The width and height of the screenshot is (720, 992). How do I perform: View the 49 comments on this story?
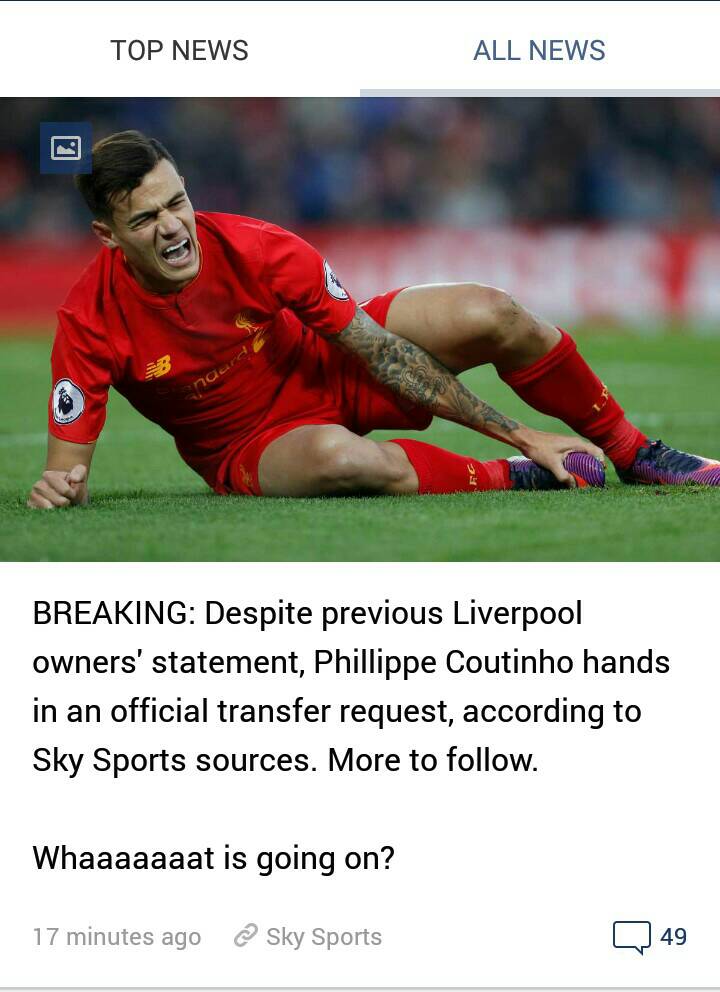(650, 937)
